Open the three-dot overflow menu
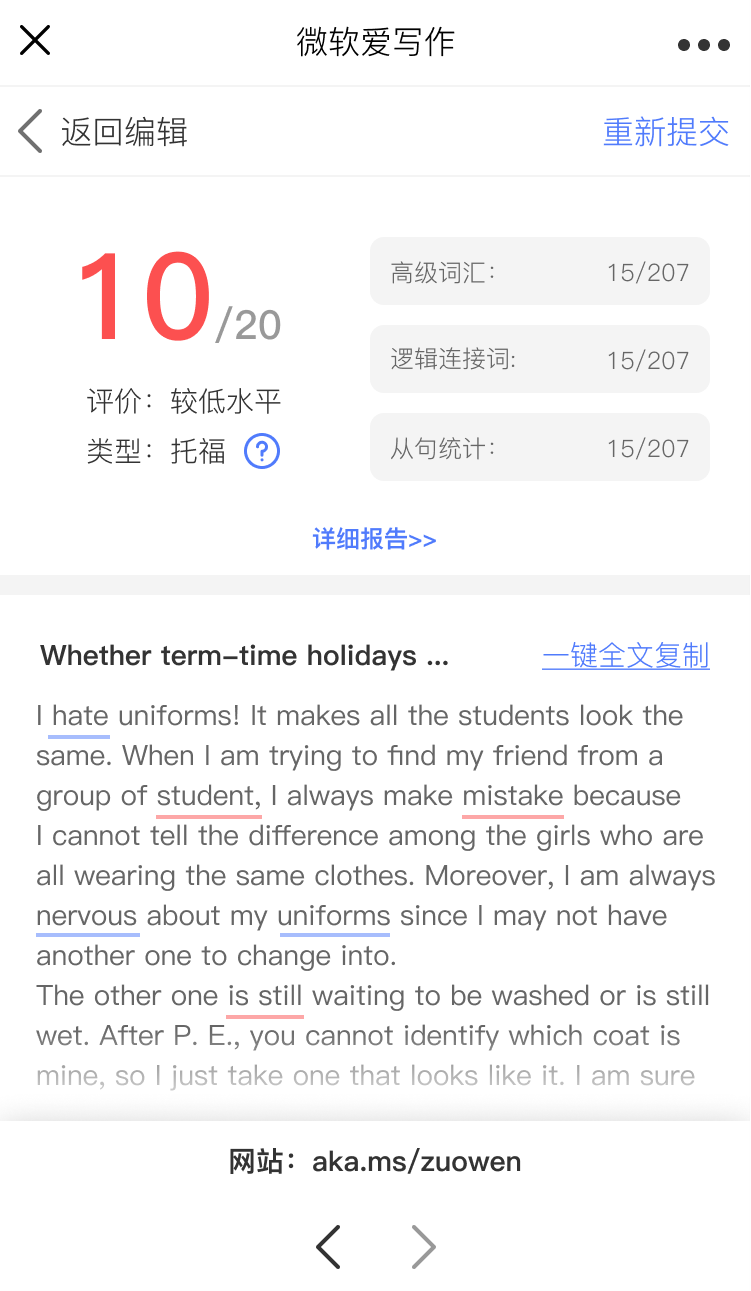 [x=703, y=44]
